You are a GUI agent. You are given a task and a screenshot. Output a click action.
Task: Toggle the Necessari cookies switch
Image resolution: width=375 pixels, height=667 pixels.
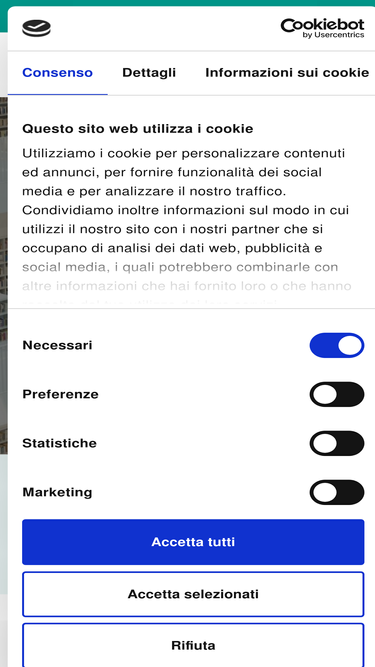pos(337,345)
